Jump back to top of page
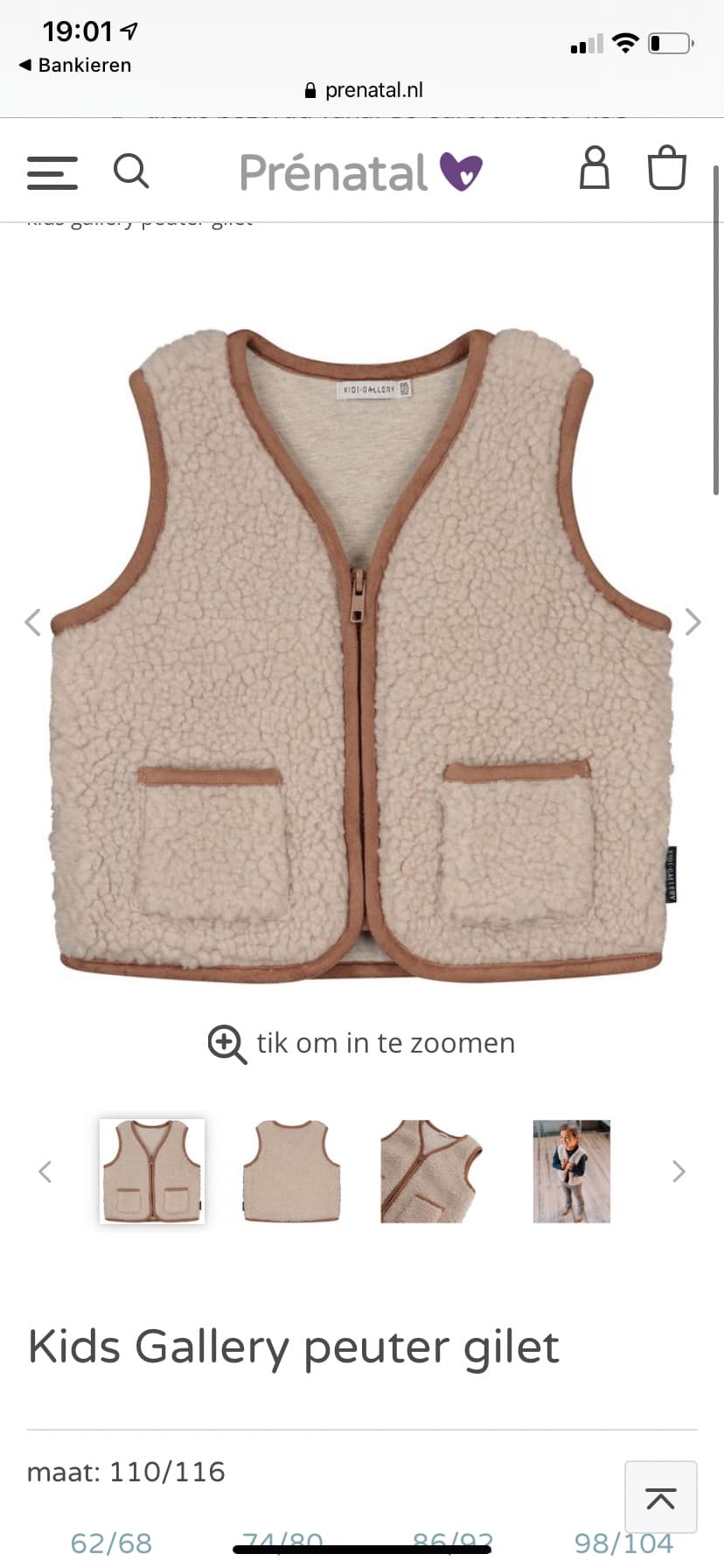Image resolution: width=724 pixels, height=1568 pixels. 661,1497
